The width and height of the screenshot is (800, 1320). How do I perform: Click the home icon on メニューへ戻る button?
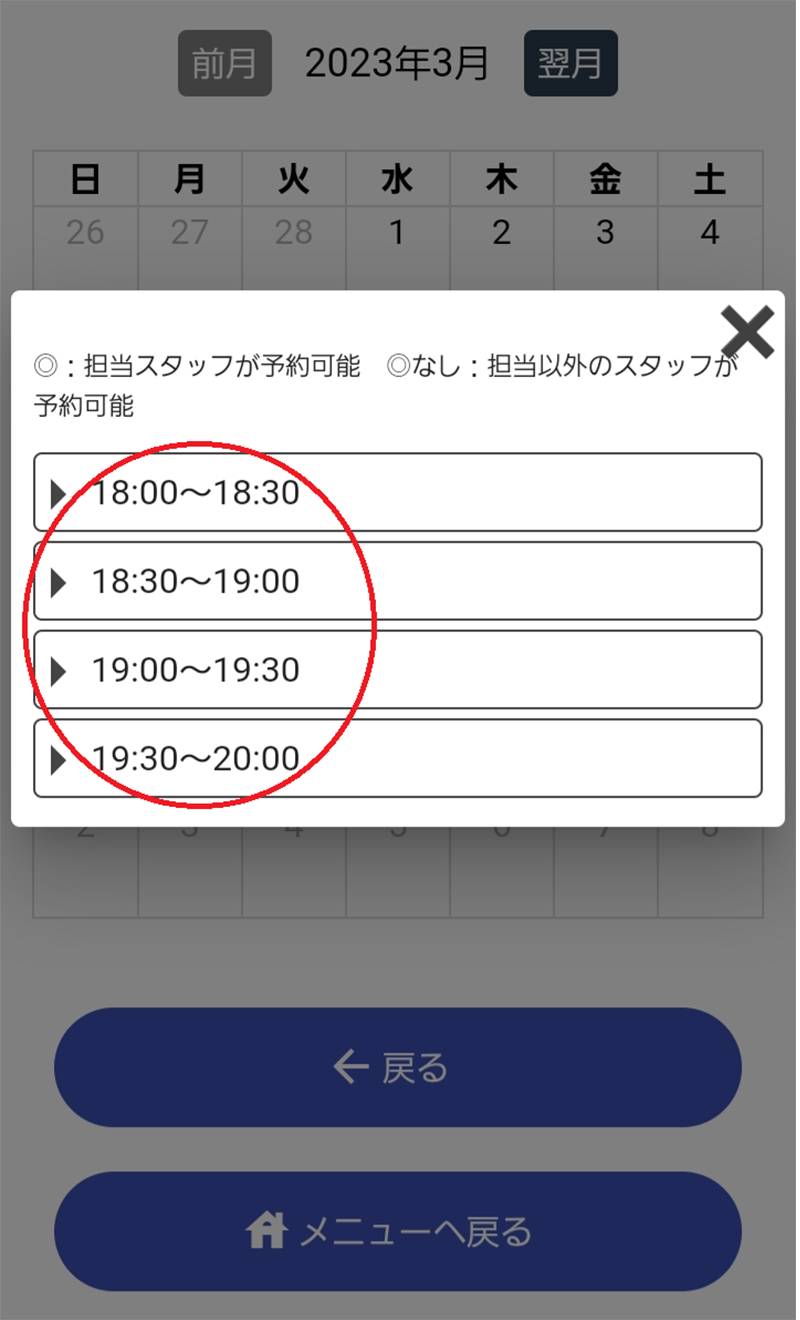pyautogui.click(x=266, y=1229)
